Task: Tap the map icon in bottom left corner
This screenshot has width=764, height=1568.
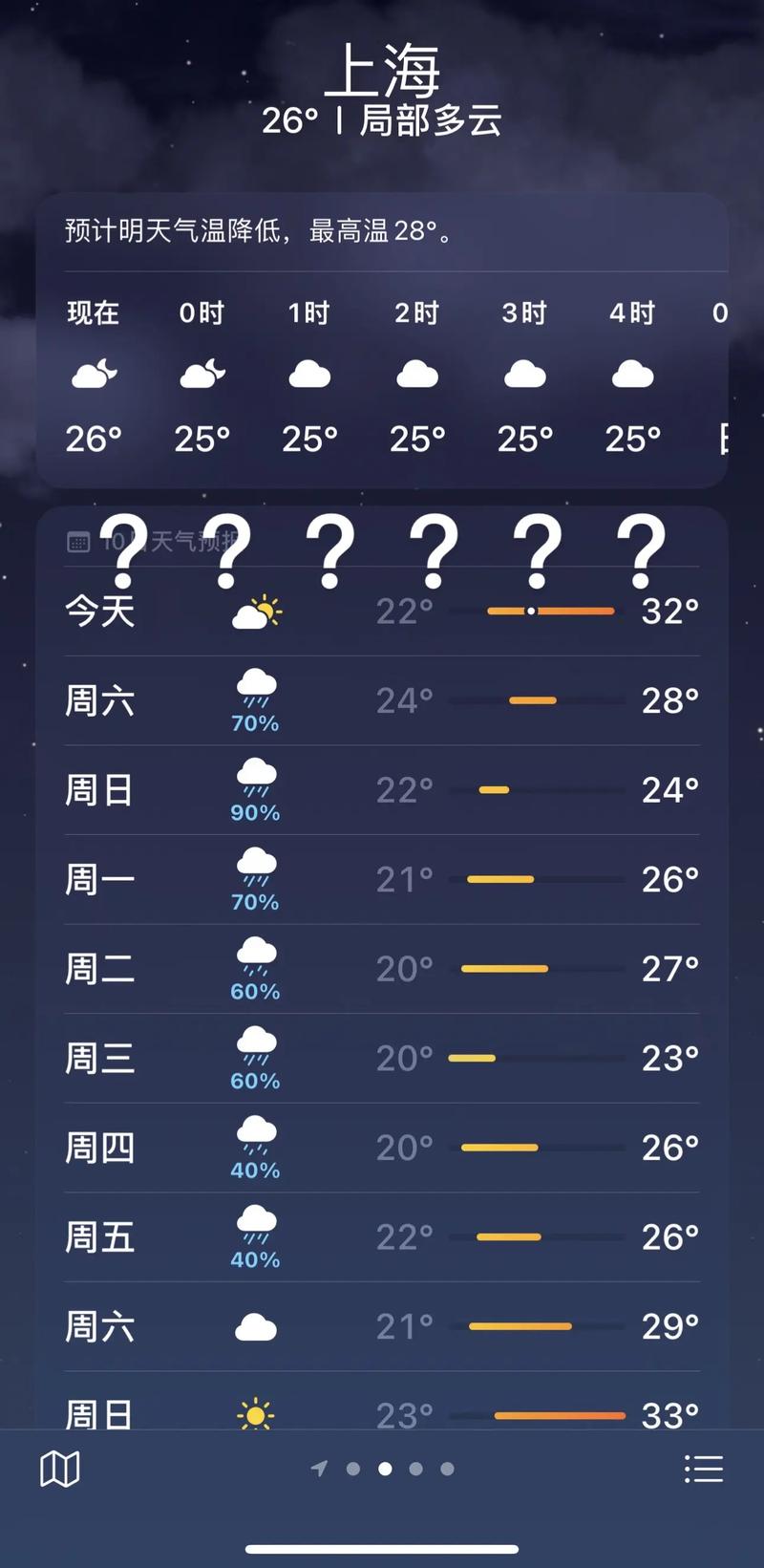Action: pyautogui.click(x=61, y=1469)
